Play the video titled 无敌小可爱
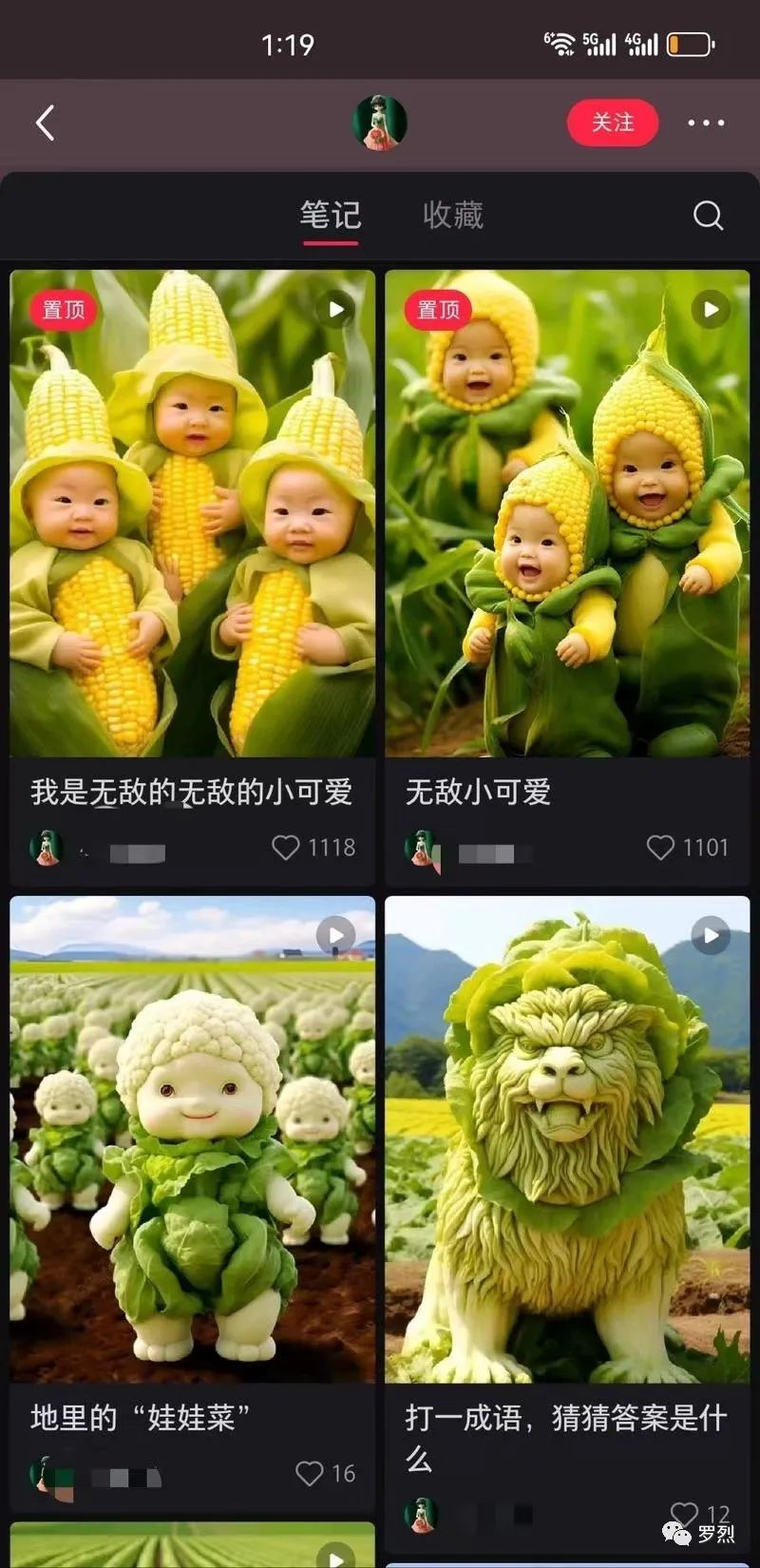 coord(709,308)
